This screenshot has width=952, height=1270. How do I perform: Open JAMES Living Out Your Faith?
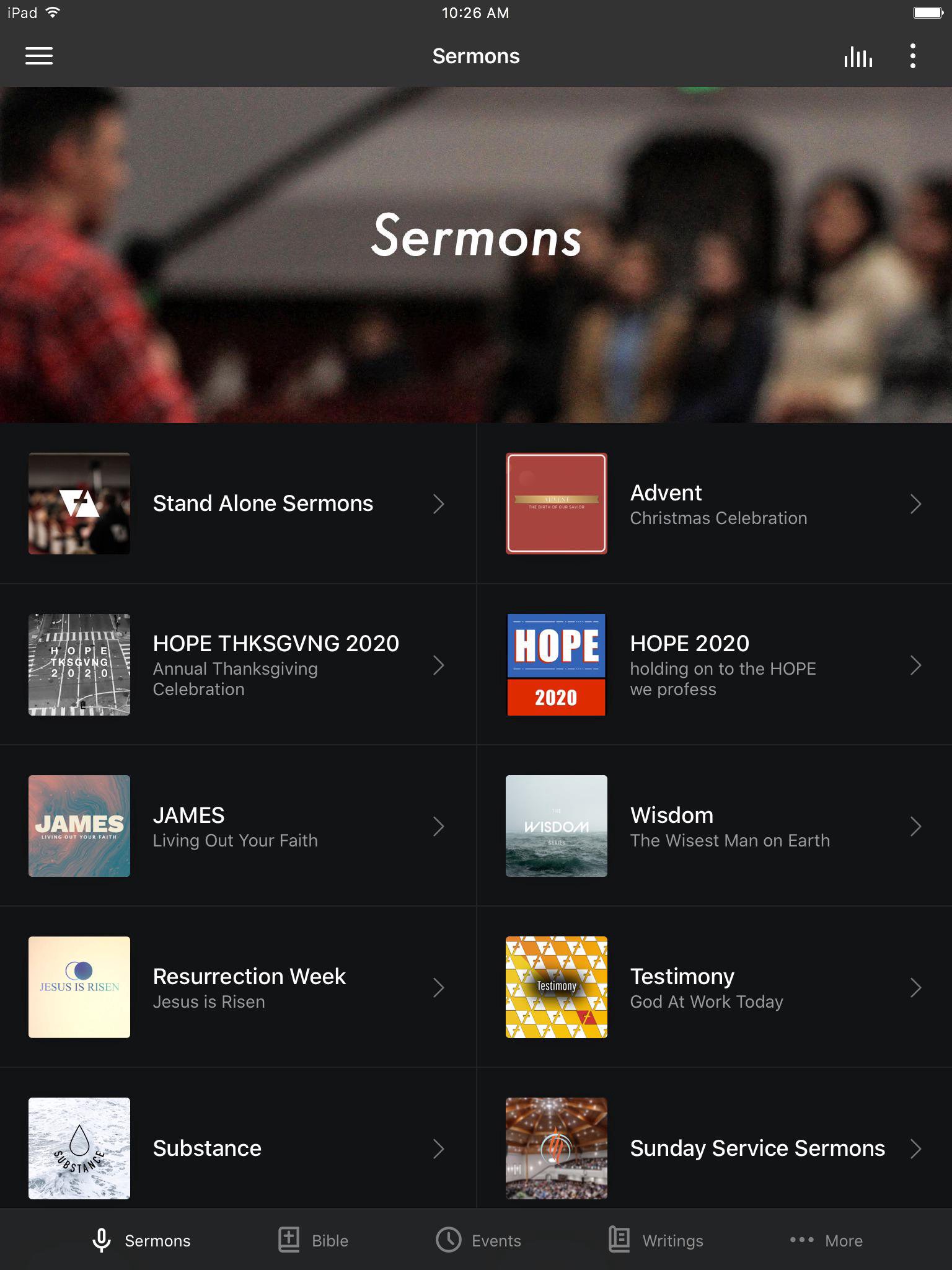[238, 826]
